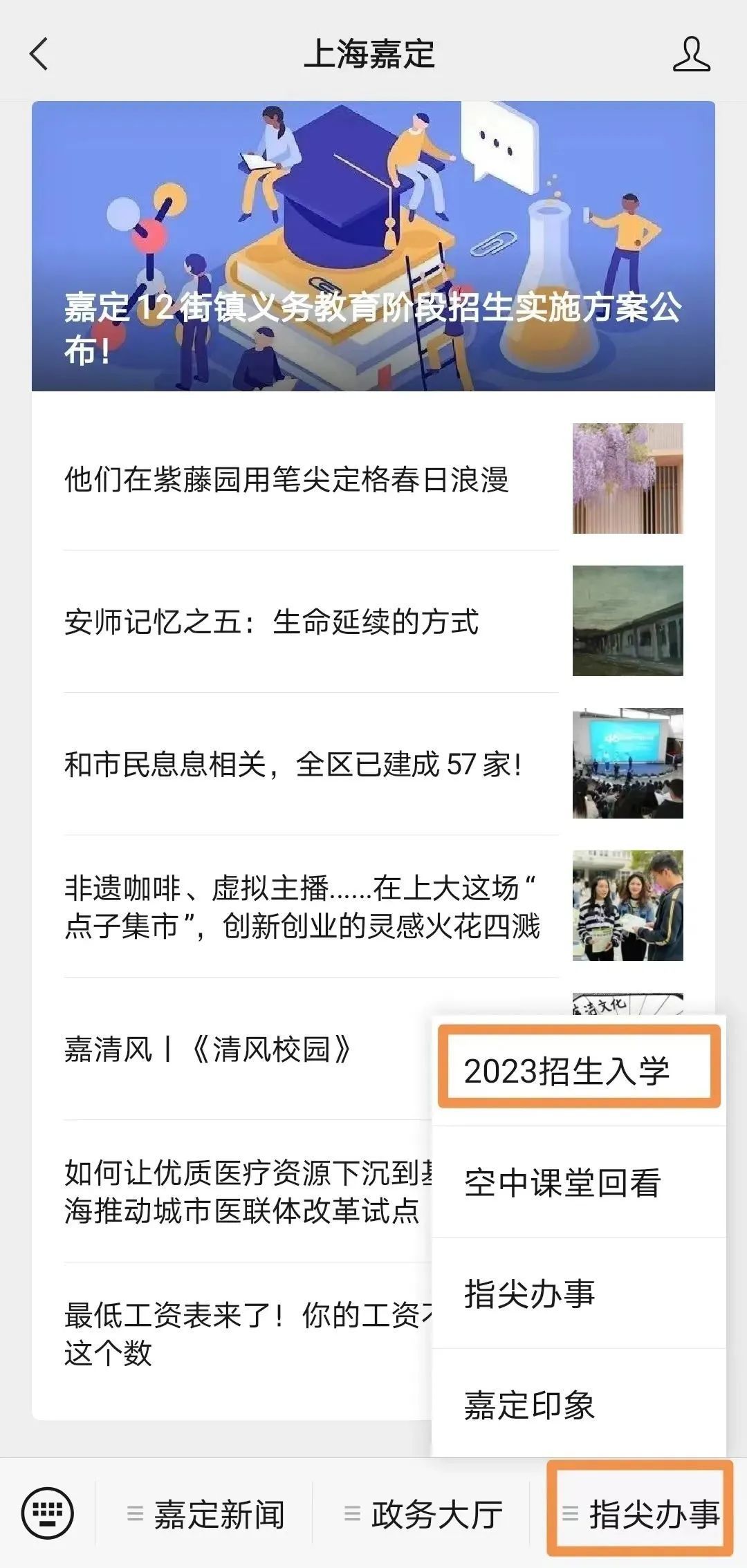Tap the 指尖办事 bottom menu button

click(x=640, y=1514)
